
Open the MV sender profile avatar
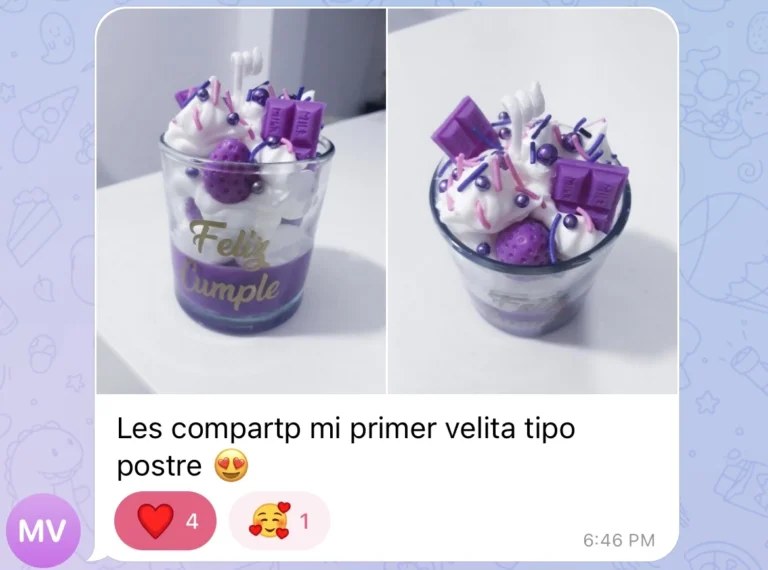[43, 531]
